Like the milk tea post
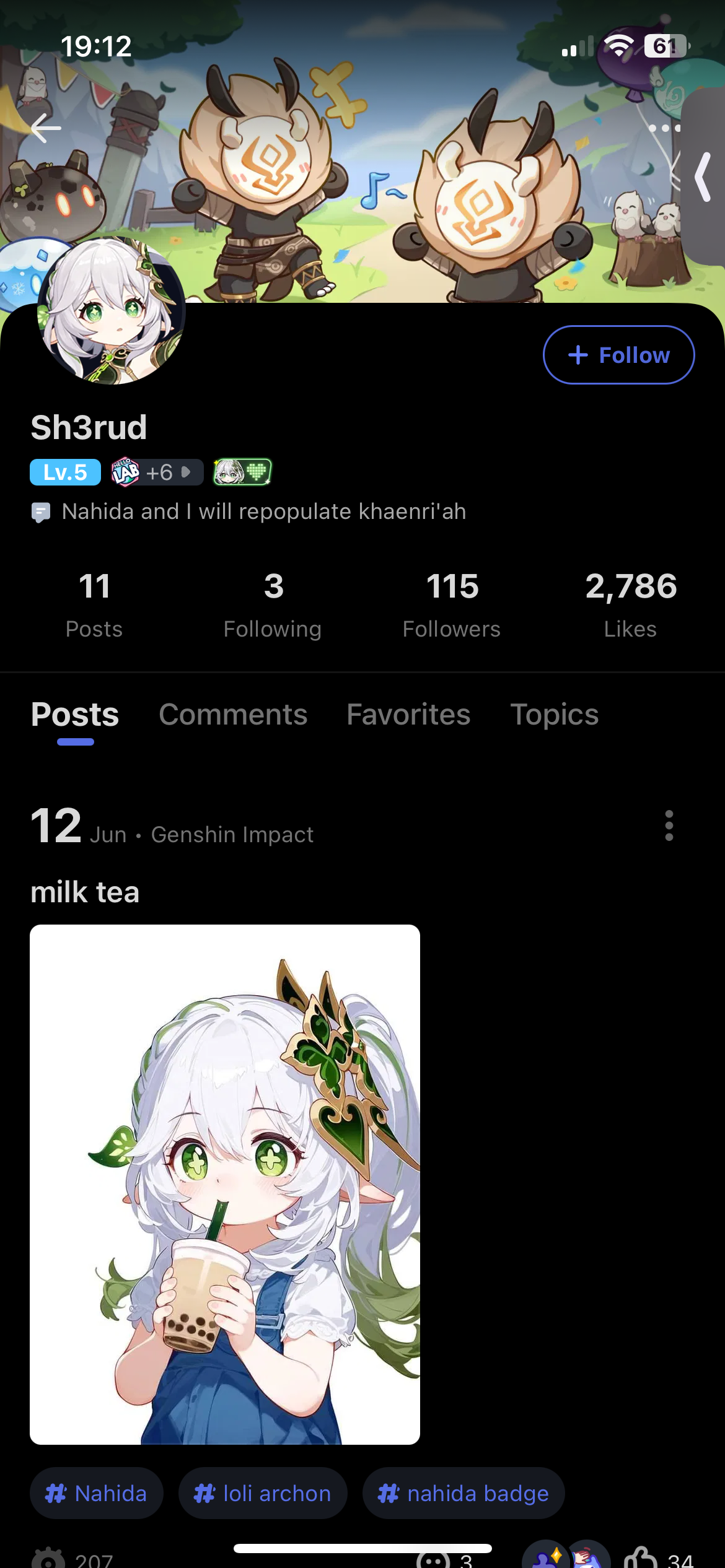 click(x=641, y=1559)
